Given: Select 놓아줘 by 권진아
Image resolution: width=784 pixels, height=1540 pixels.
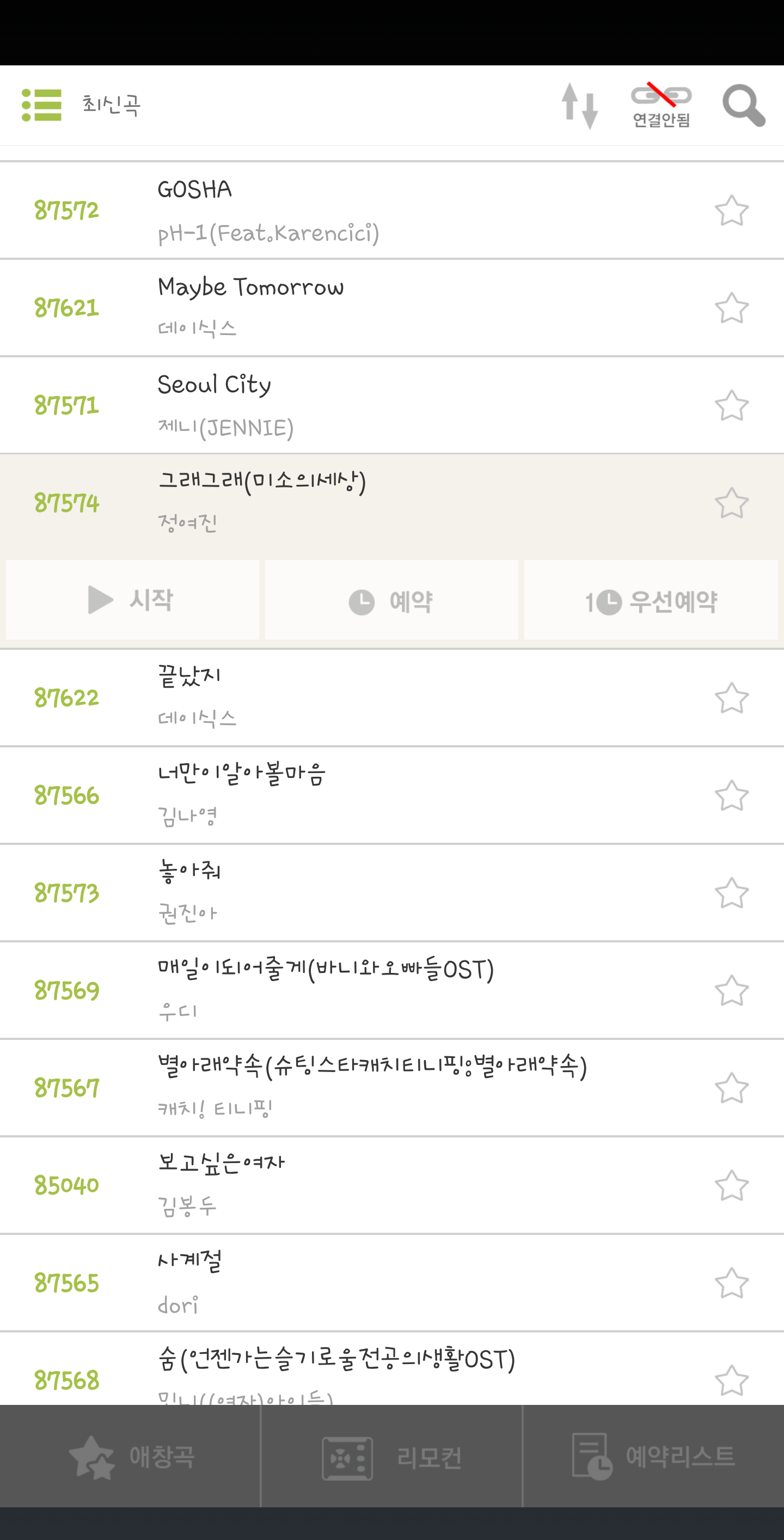Looking at the screenshot, I should (392, 893).
